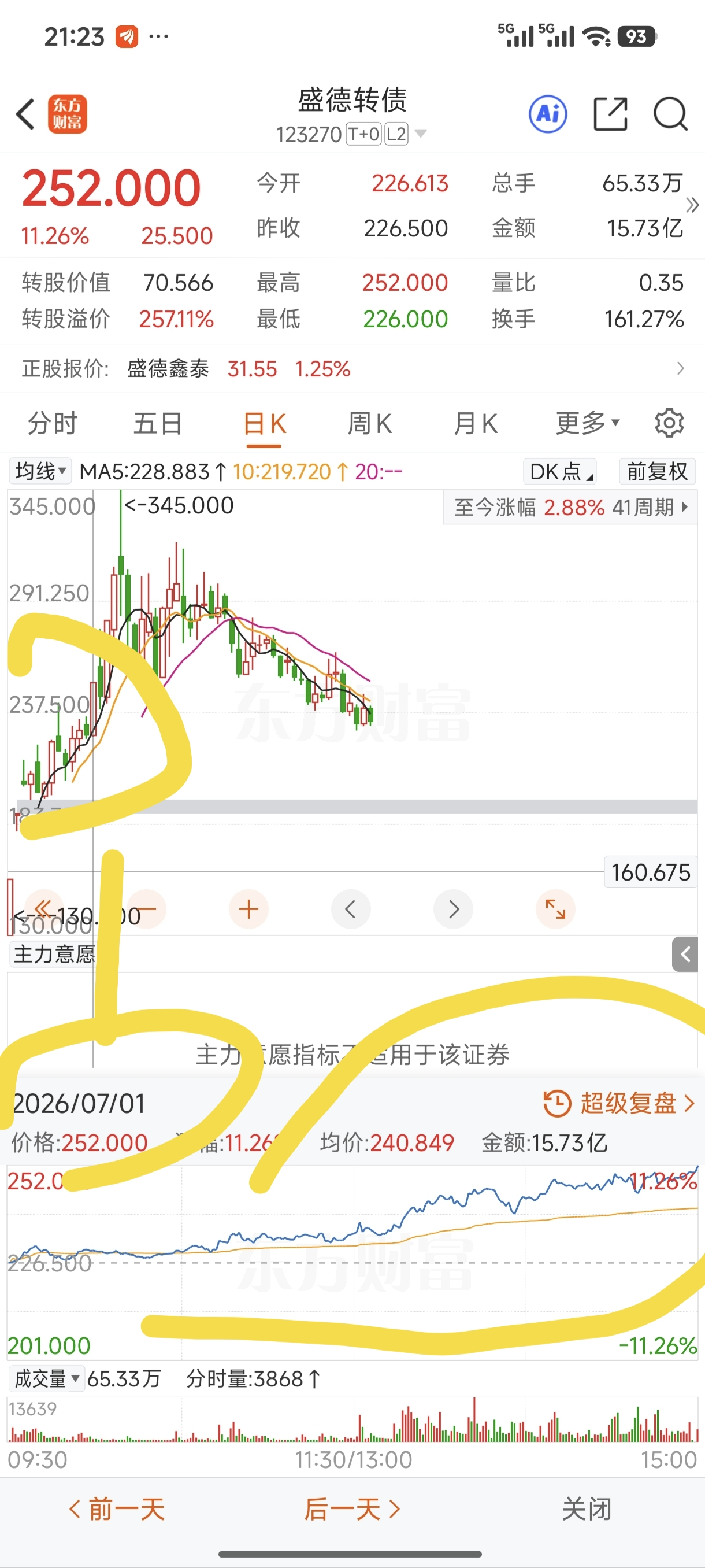Select the 月K chart tab
The height and width of the screenshot is (1568, 705).
pos(476,424)
